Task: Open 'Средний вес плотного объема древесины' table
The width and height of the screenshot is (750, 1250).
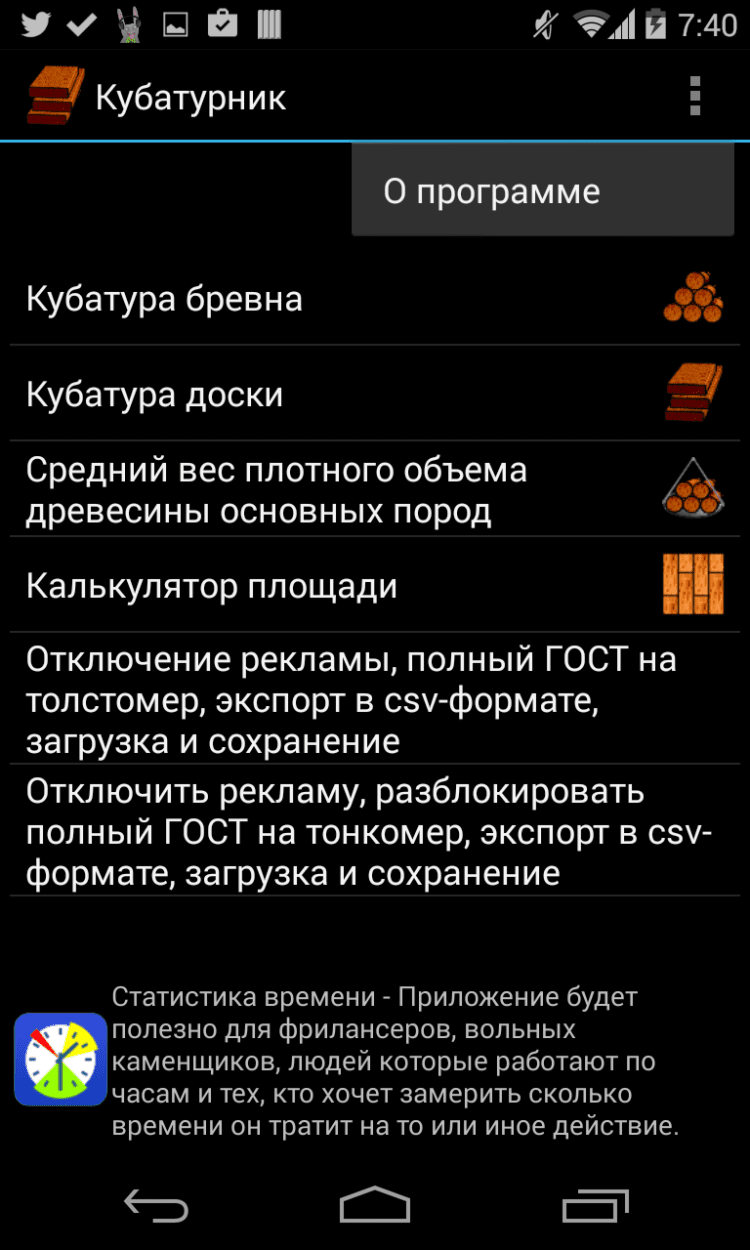Action: click(375, 490)
